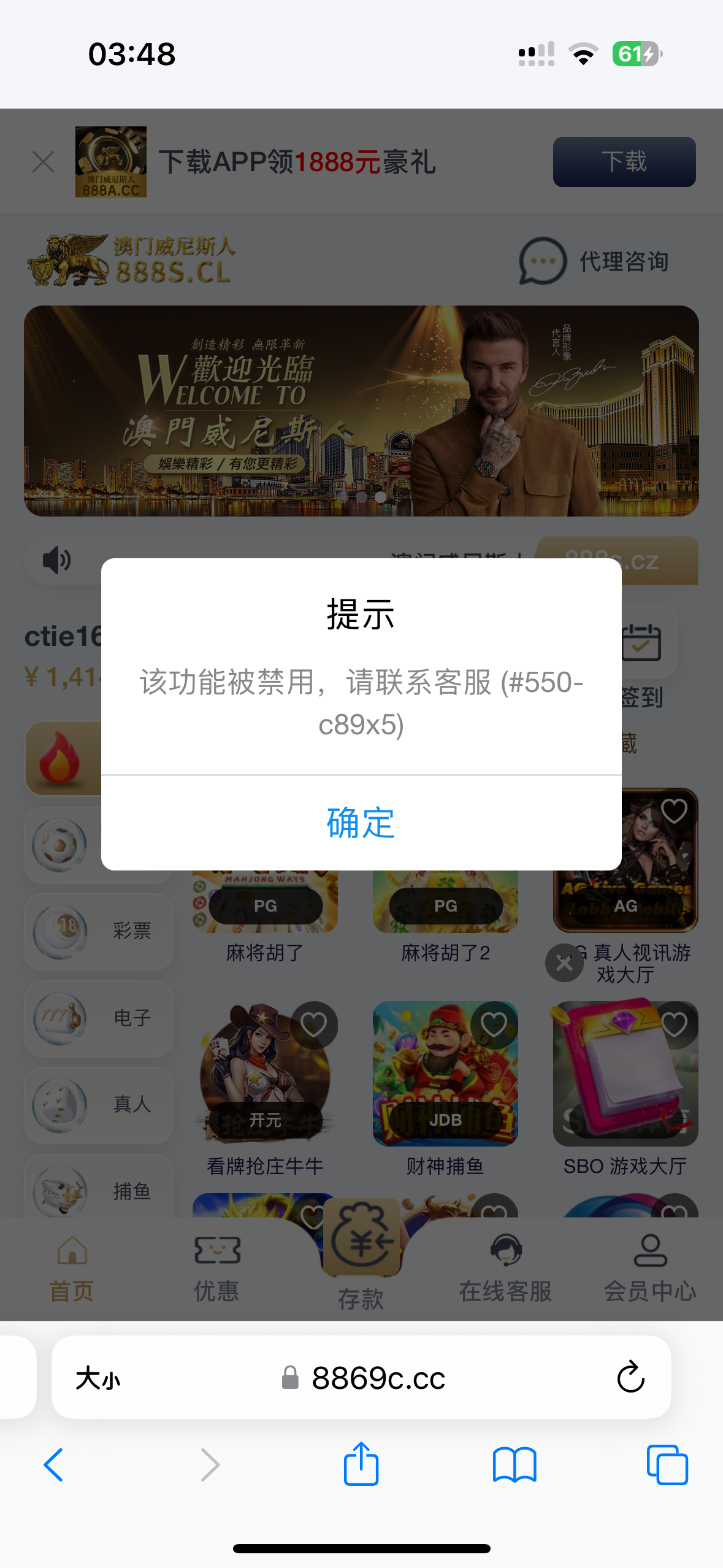Confirm the dialog with 确定
This screenshot has width=723, height=1568.
[361, 823]
